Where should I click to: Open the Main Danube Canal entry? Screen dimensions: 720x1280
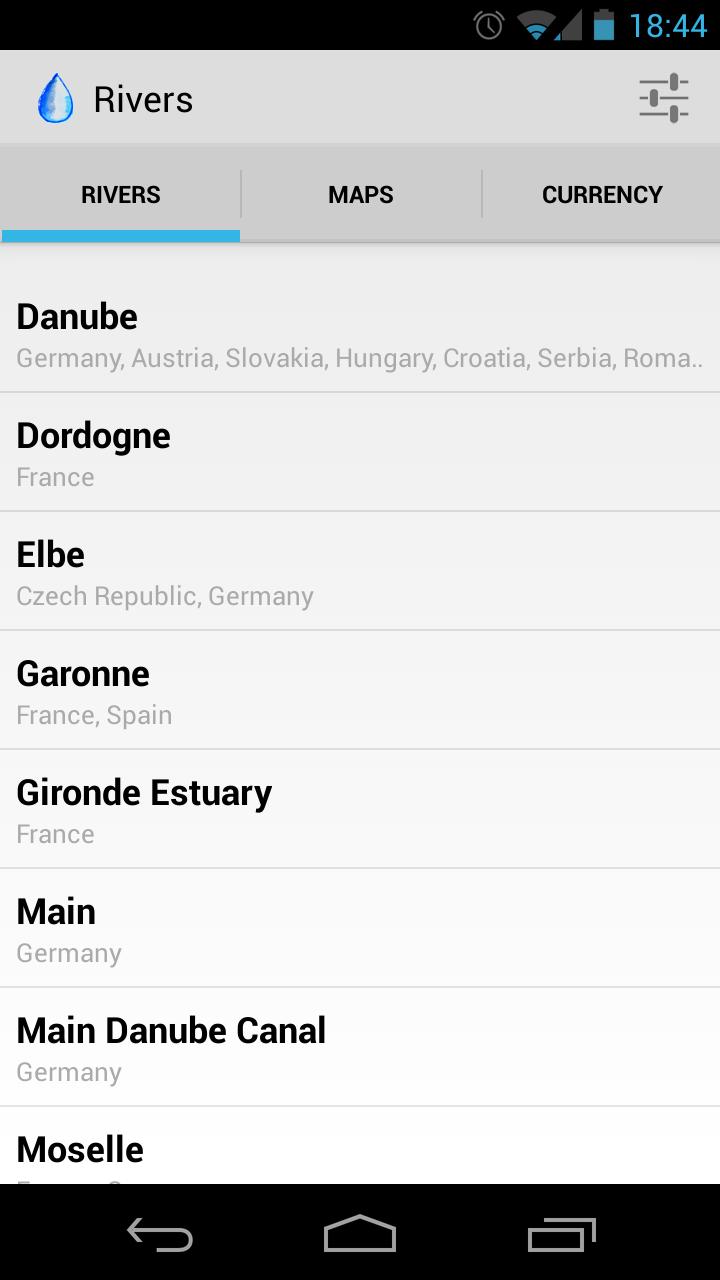(x=360, y=1048)
